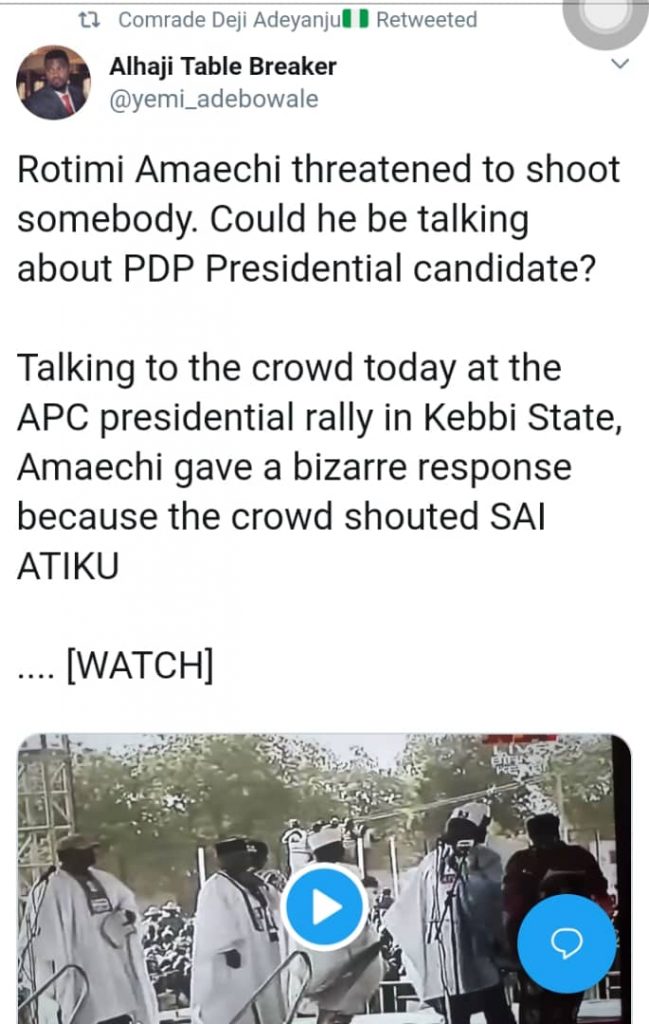Open Alhaji Table Breaker's profile picture
Image resolution: width=649 pixels, height=1024 pixels.
(53, 83)
